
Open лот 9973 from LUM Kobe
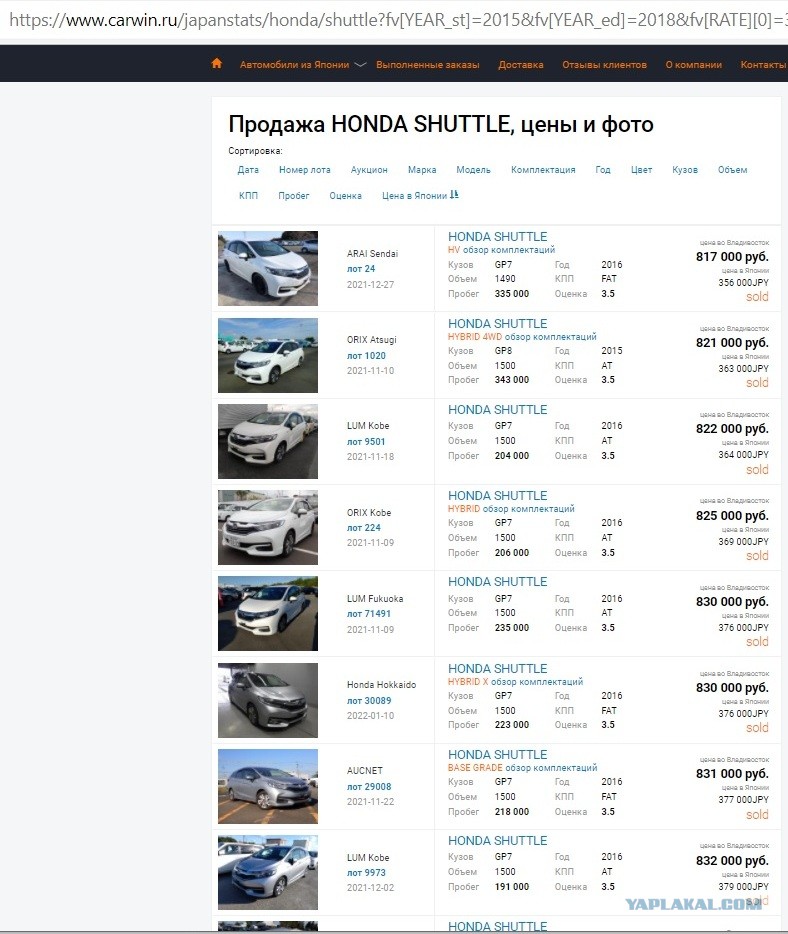[x=366, y=873]
